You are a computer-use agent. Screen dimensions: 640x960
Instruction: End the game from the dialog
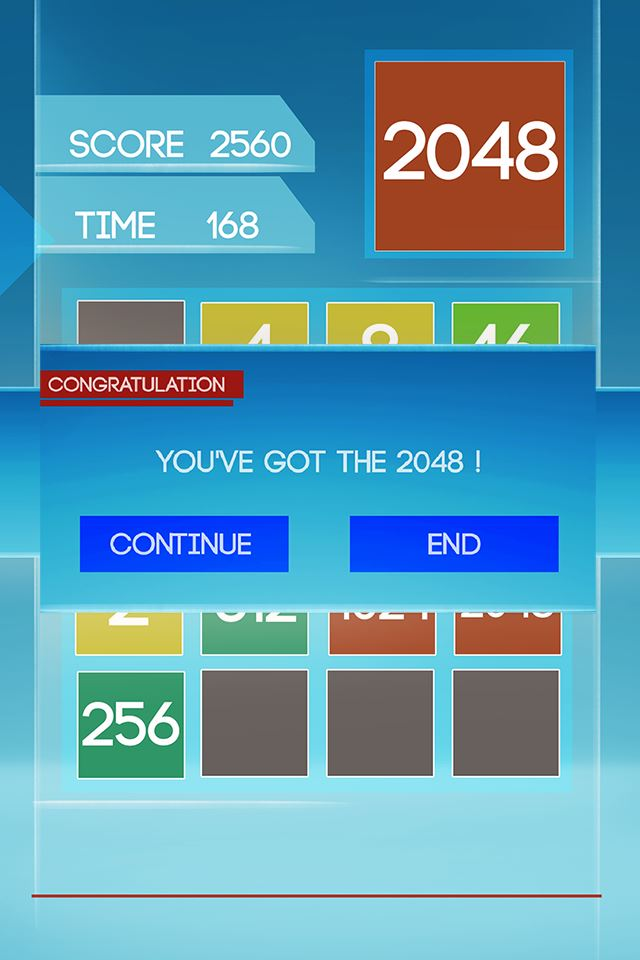pos(454,544)
